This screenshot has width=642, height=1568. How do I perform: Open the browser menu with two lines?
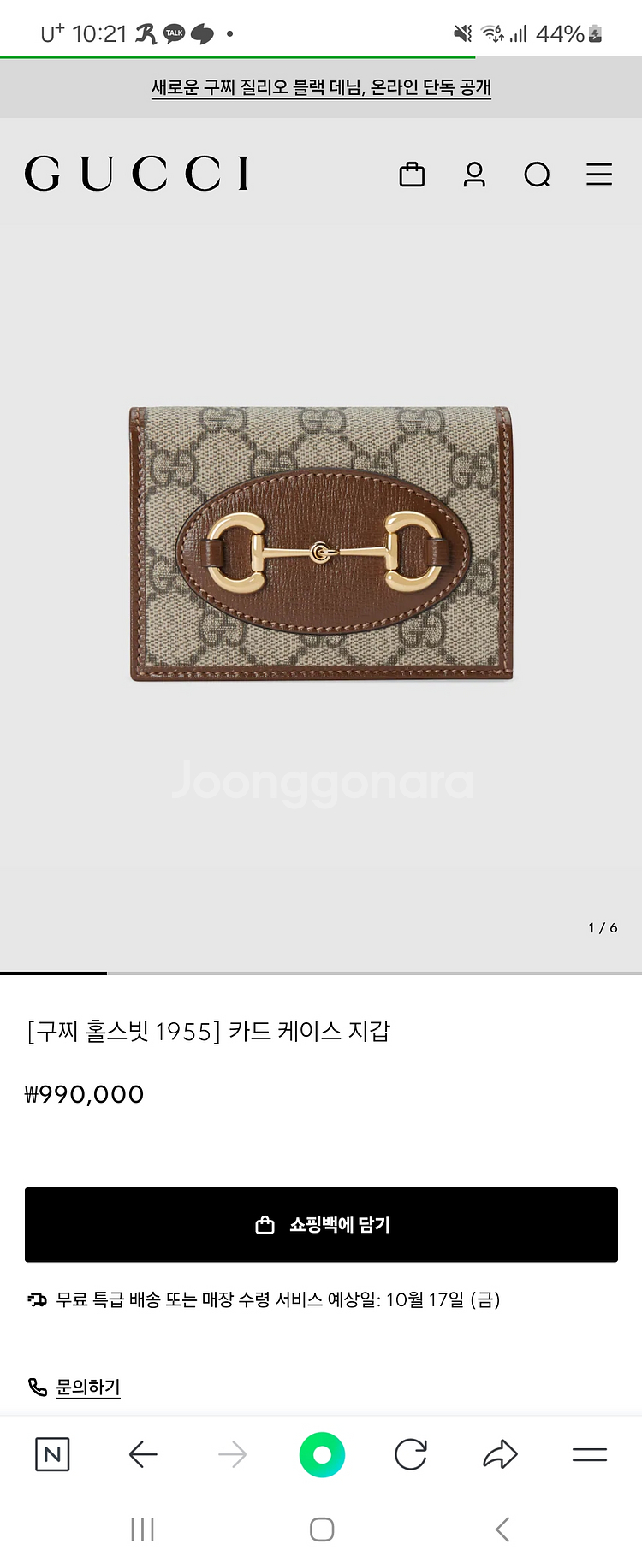coord(589,1454)
